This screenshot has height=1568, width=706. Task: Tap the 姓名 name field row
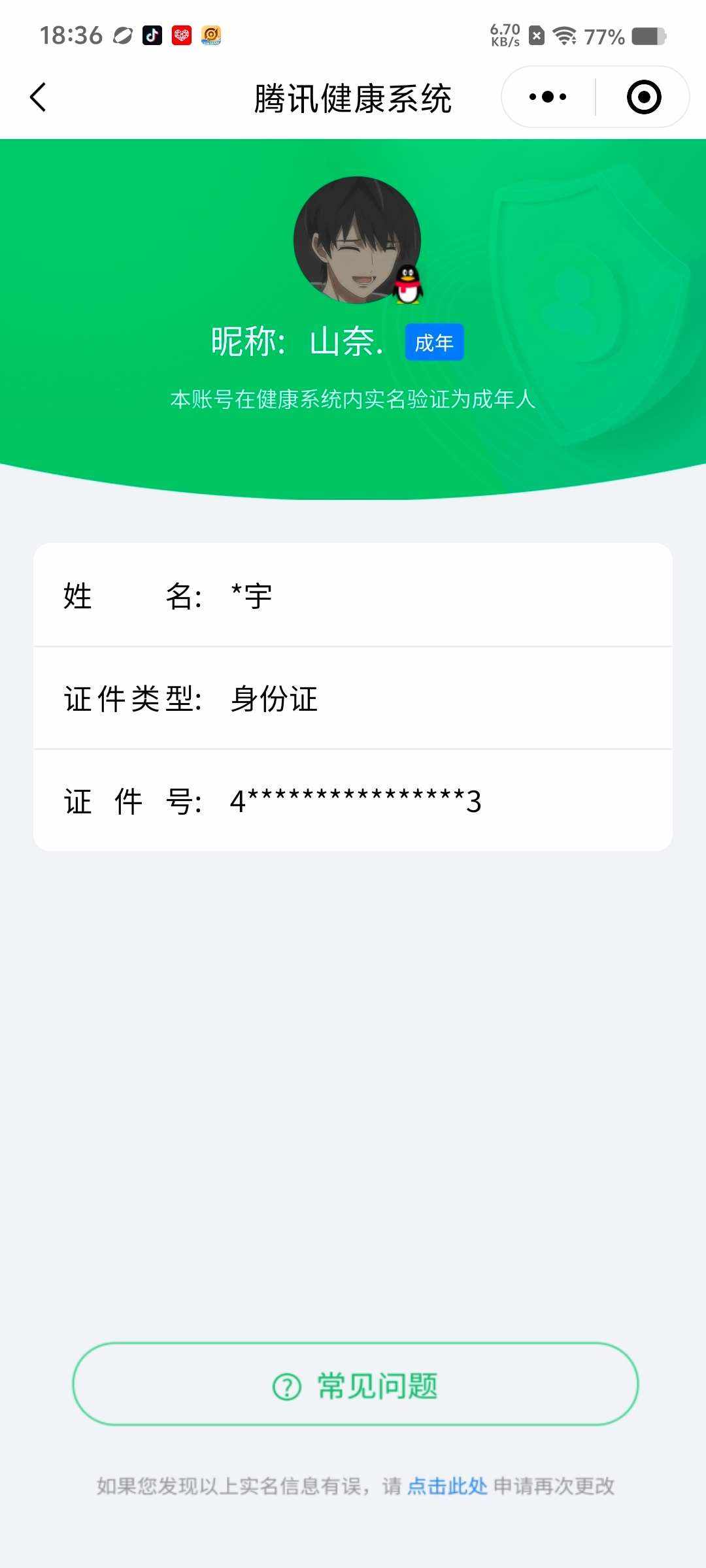(x=353, y=596)
